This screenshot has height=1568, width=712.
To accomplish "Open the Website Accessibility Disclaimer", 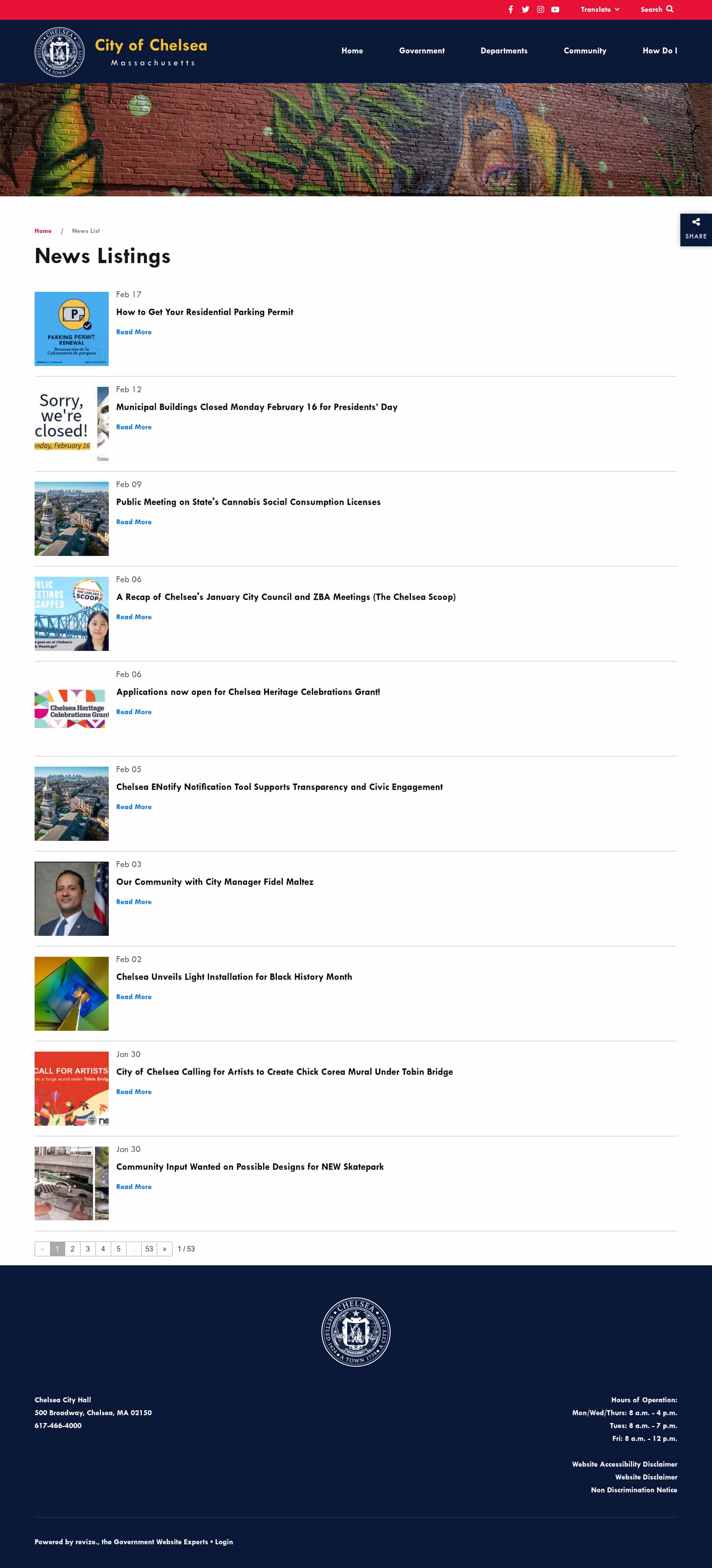I will click(x=624, y=1464).
